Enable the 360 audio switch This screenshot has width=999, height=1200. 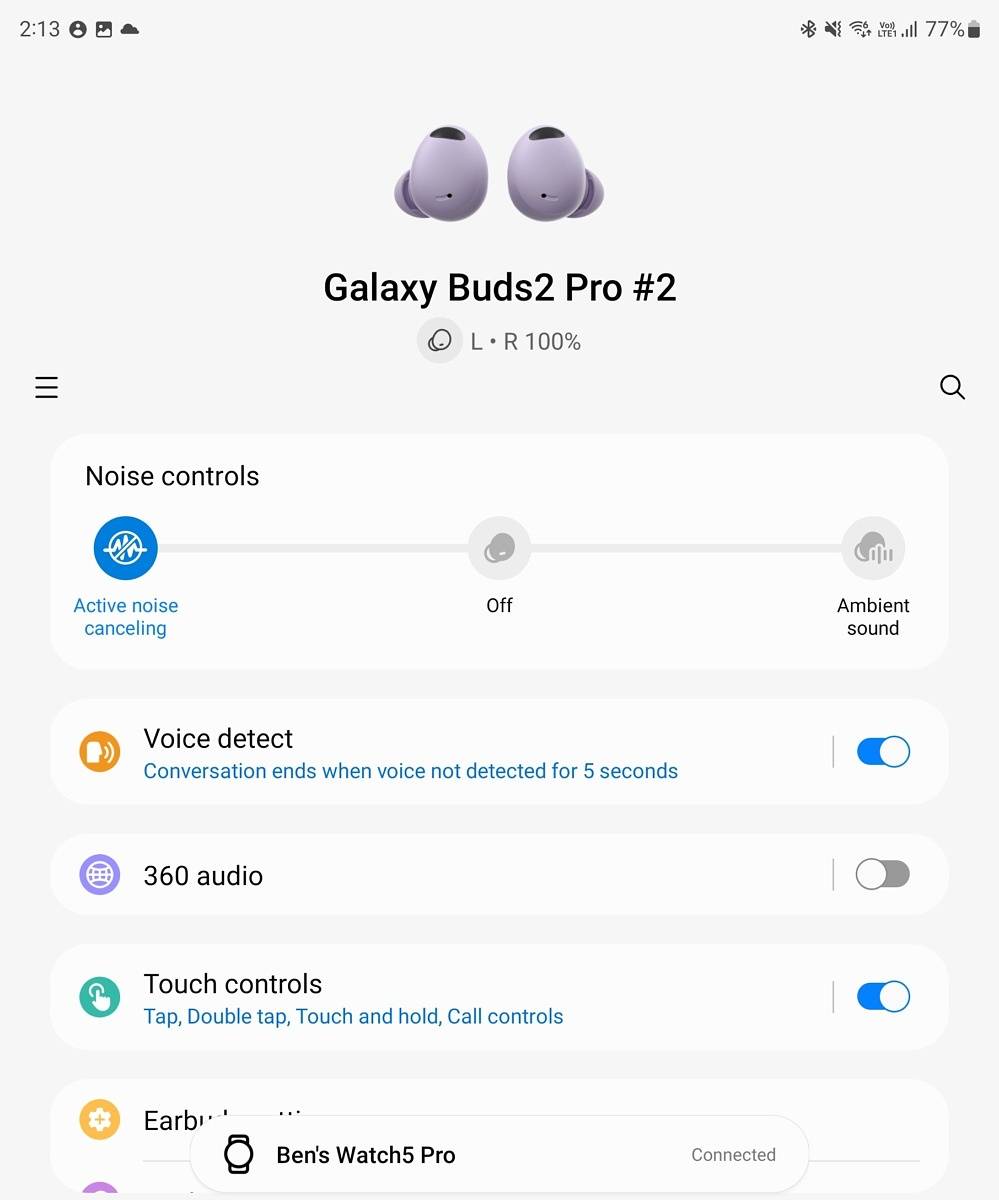pos(883,875)
